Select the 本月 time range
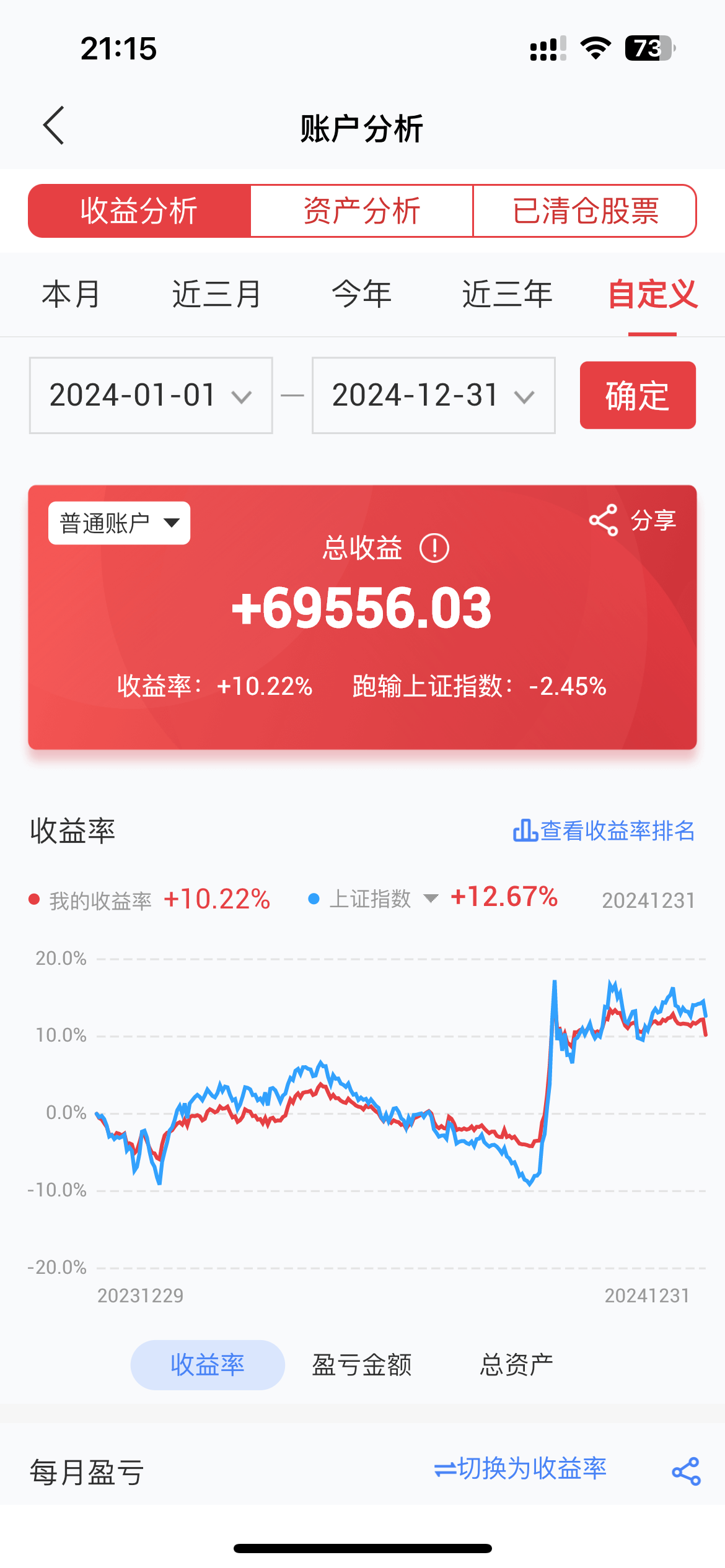725x1568 pixels. (x=71, y=294)
